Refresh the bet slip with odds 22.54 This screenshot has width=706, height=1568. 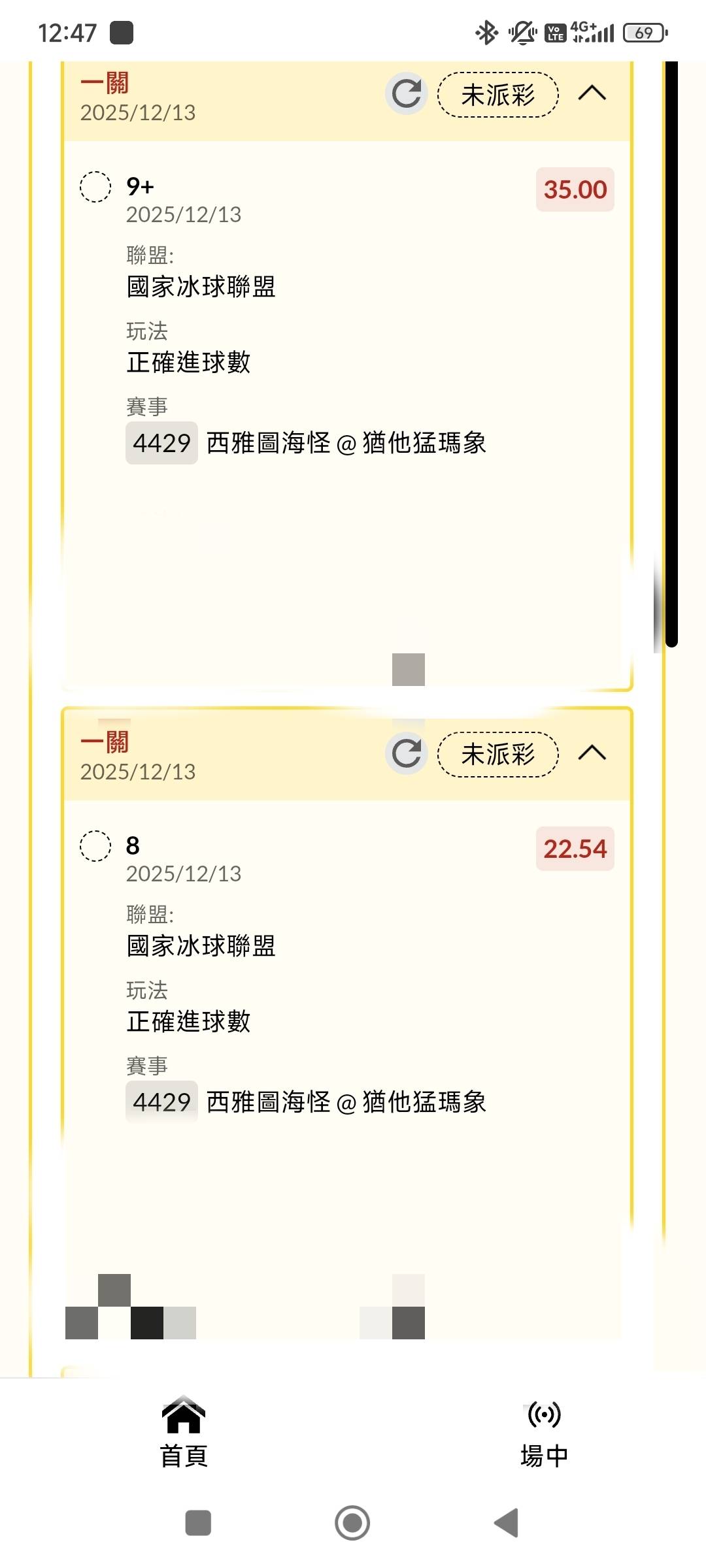pos(406,753)
